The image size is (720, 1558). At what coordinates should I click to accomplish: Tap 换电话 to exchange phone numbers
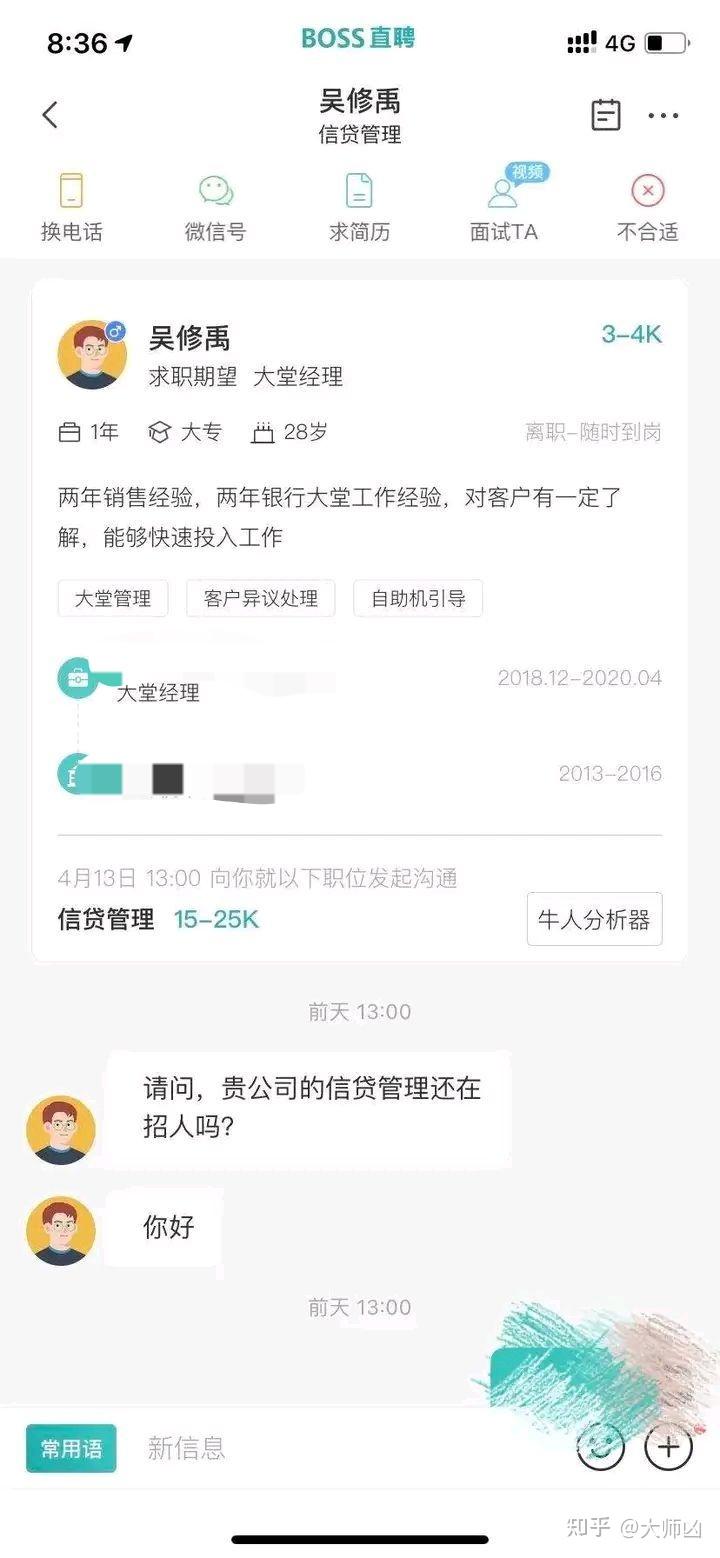(71, 207)
